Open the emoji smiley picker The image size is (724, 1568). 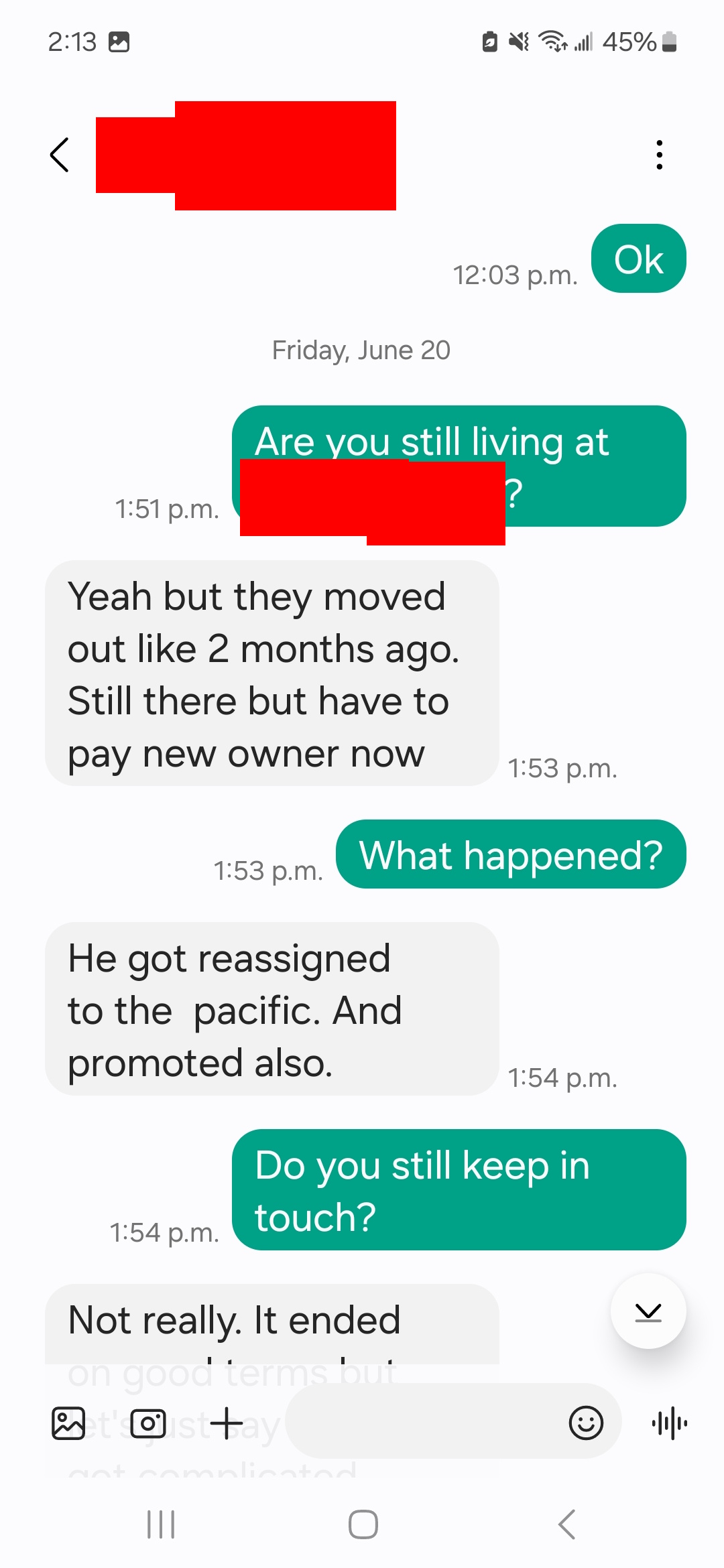click(587, 1423)
